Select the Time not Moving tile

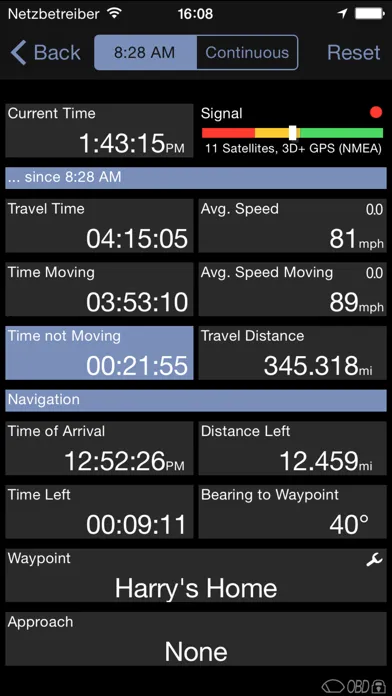pos(99,353)
